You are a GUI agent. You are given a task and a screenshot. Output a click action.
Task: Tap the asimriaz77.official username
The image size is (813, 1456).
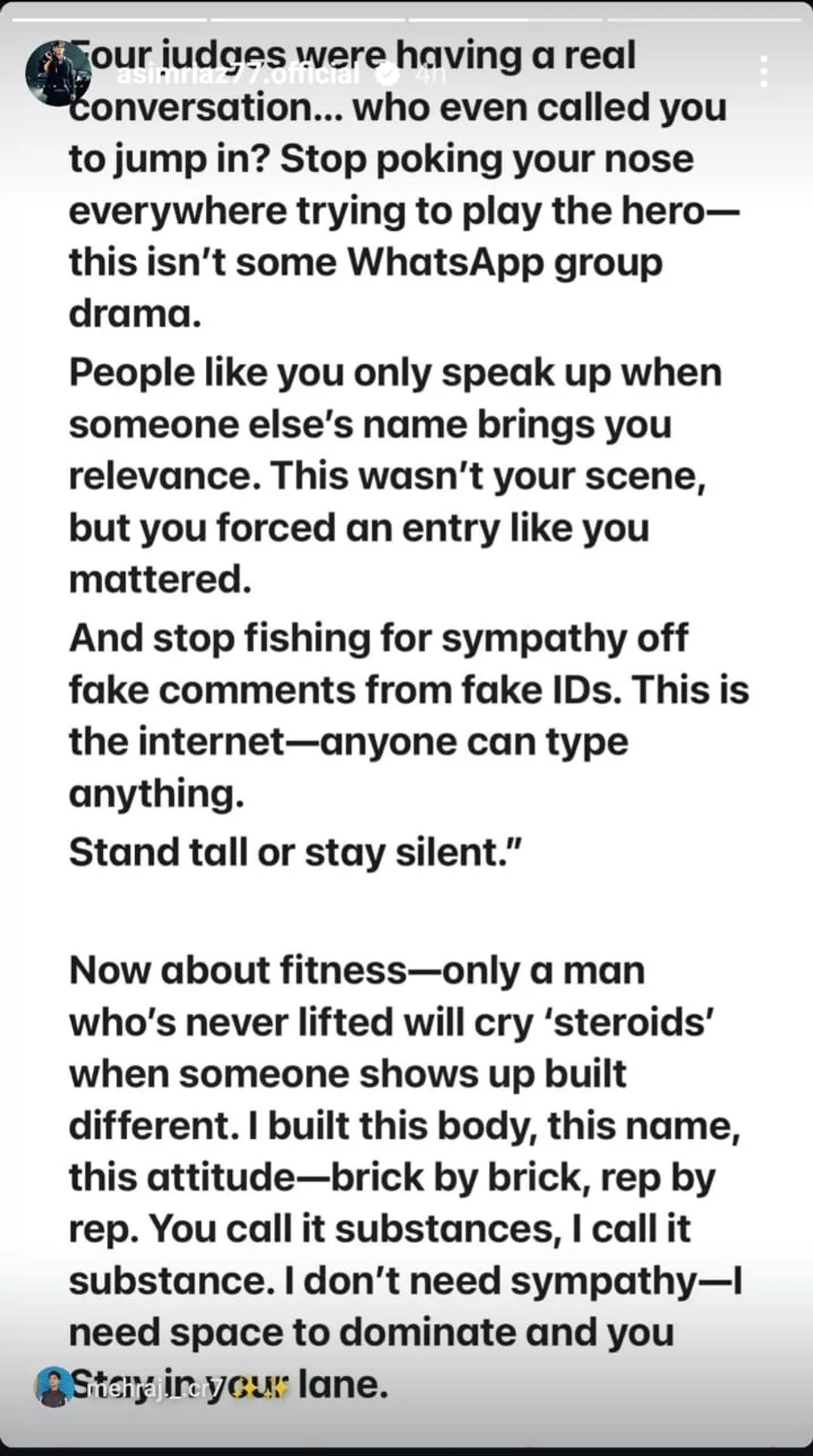click(x=238, y=75)
